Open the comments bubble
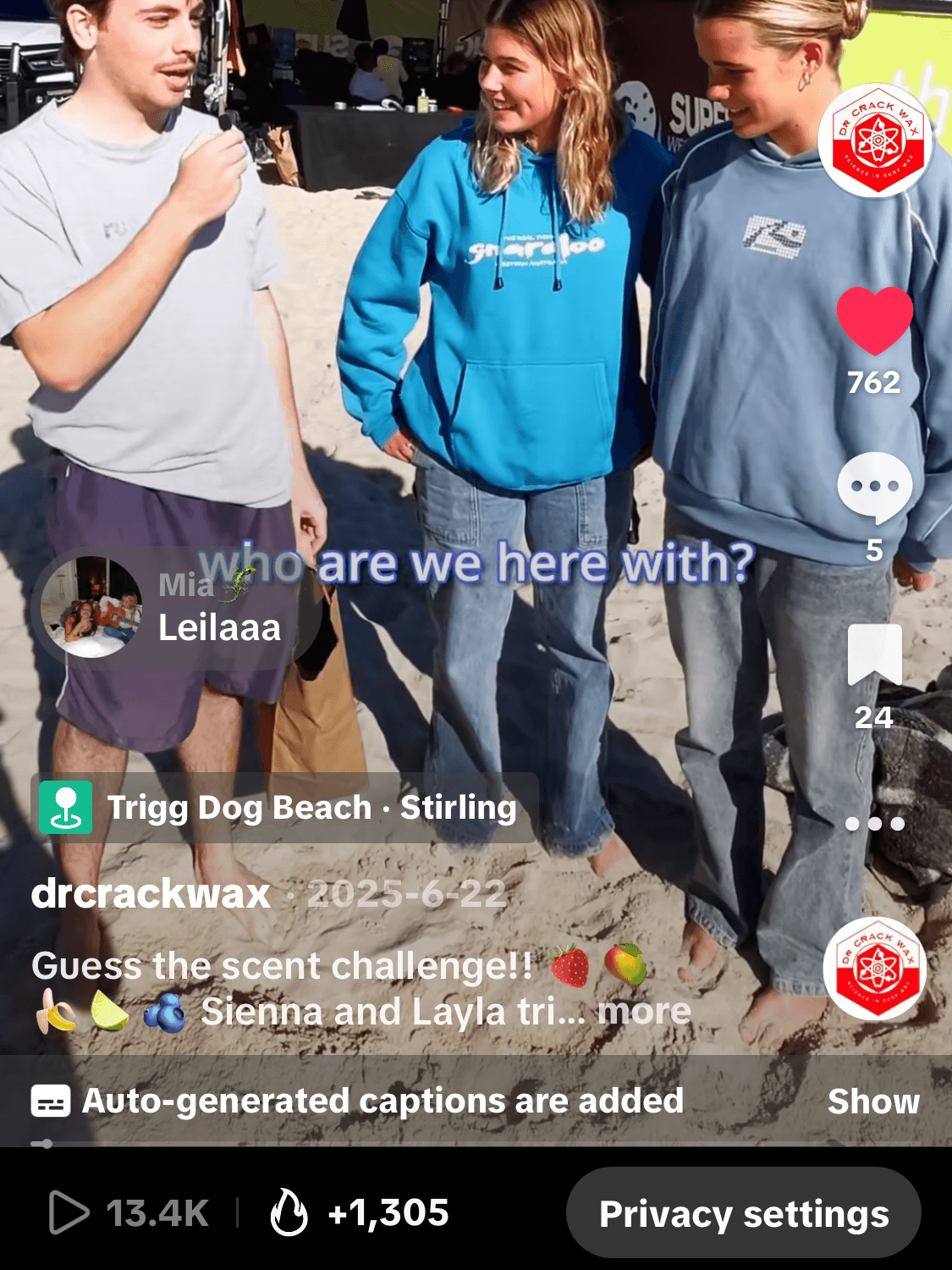Viewport: 952px width, 1270px height. coord(874,488)
